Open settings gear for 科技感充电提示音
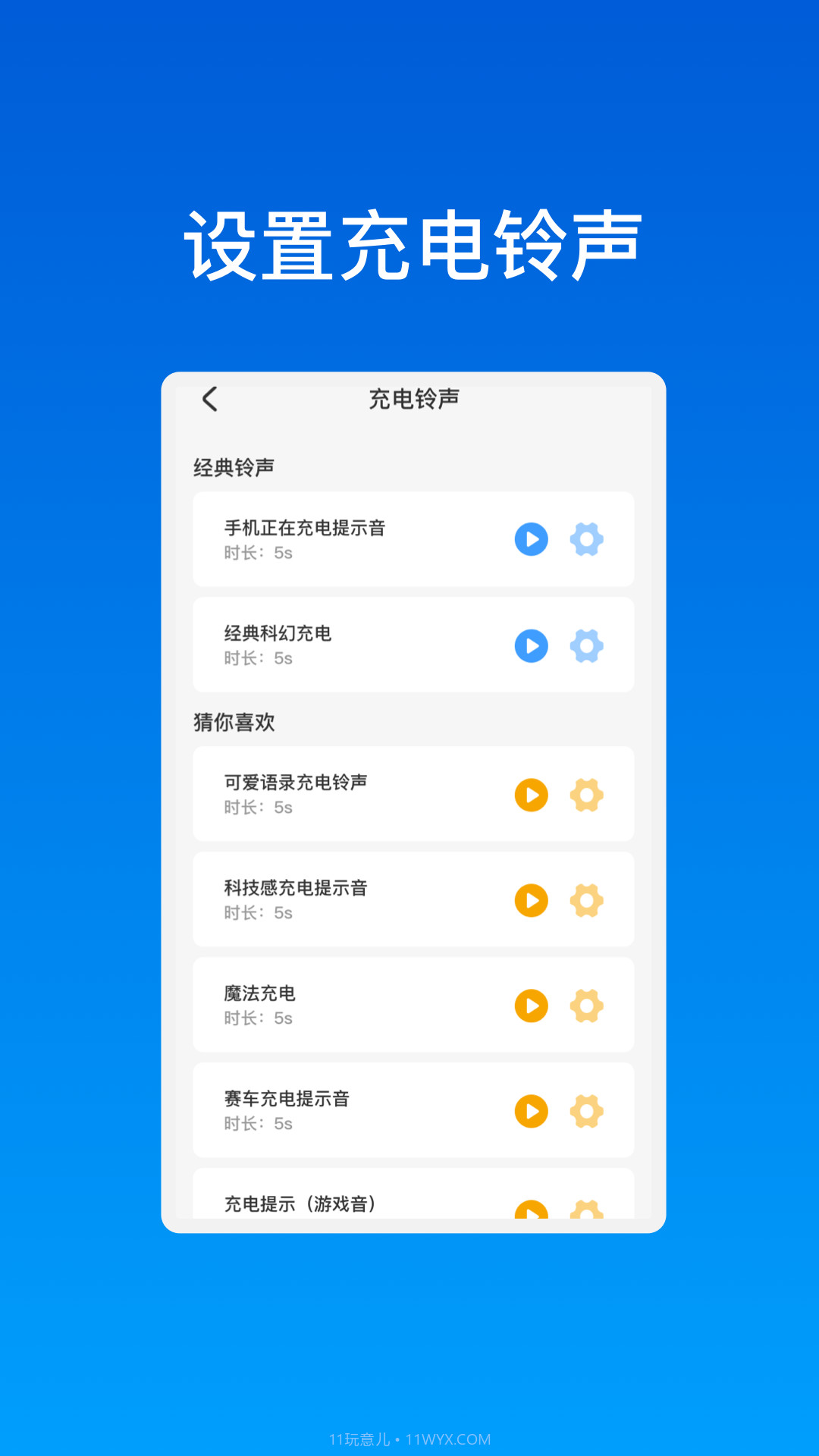Screen dimensions: 819x1456 pyautogui.click(x=586, y=899)
